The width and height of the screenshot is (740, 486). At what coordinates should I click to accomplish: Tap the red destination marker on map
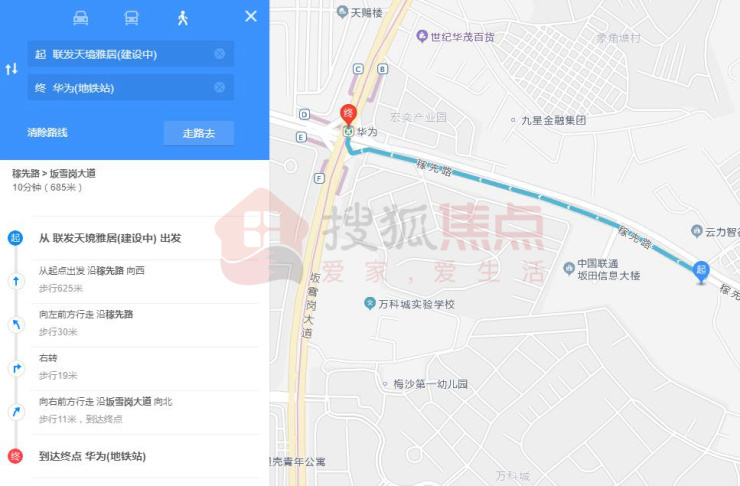(348, 115)
